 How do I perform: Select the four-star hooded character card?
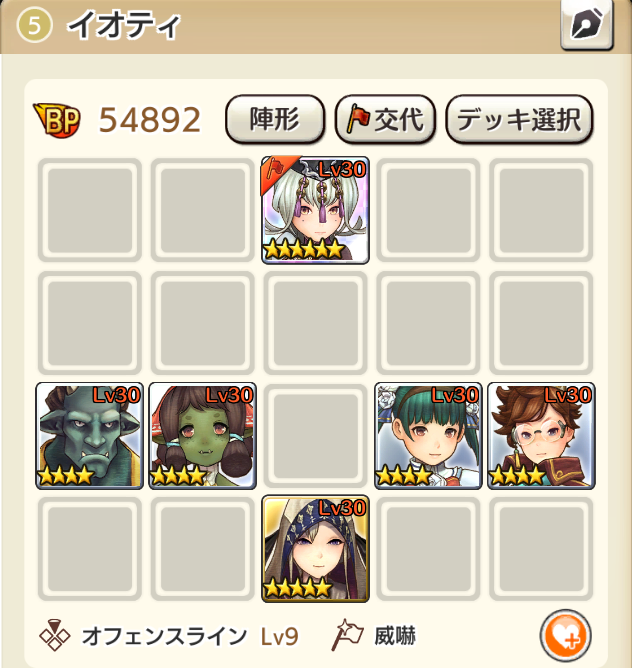(316, 548)
